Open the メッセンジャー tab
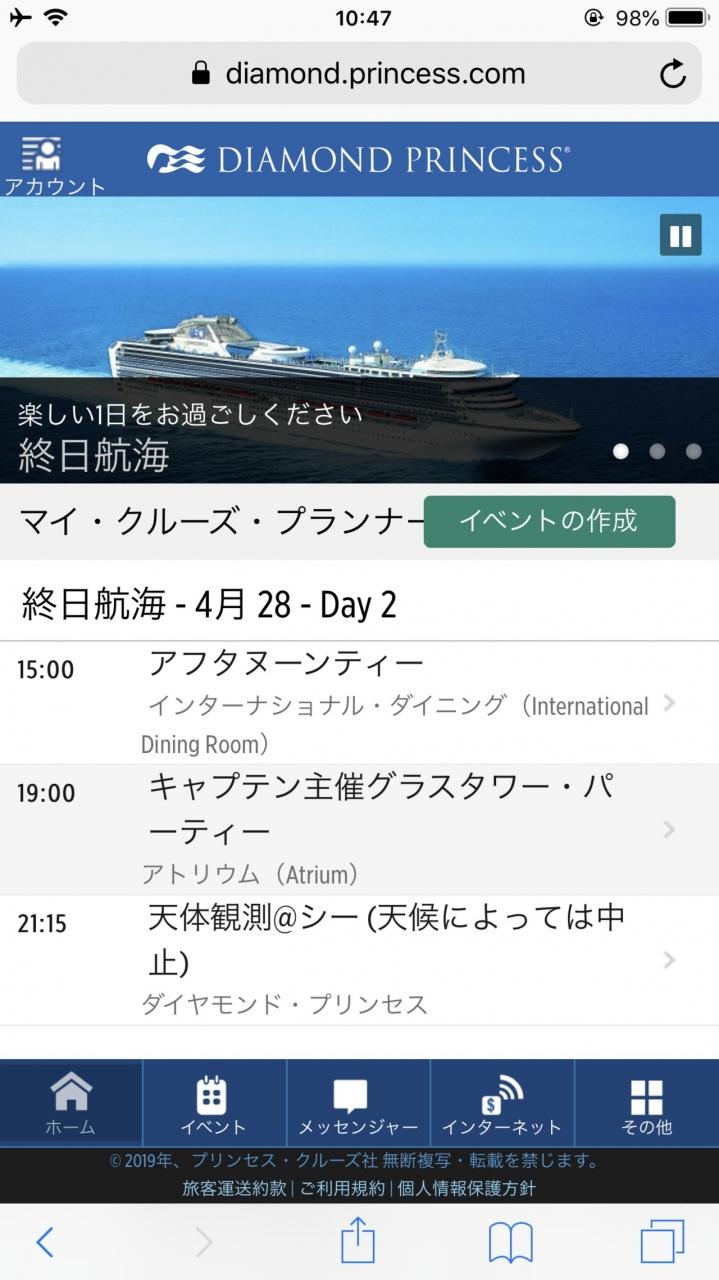Viewport: 719px width, 1280px height. pos(358,1103)
